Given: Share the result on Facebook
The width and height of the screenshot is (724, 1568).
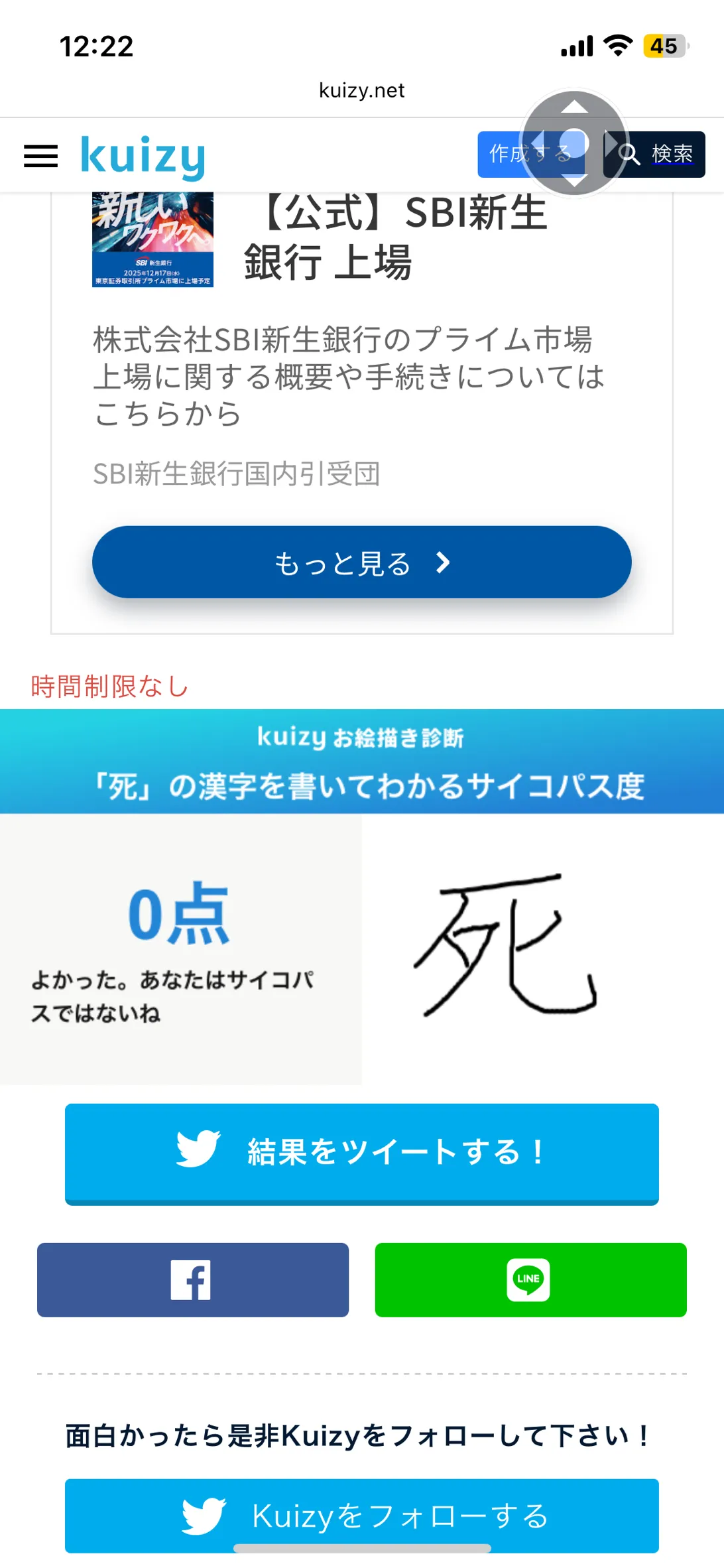Looking at the screenshot, I should (192, 1279).
